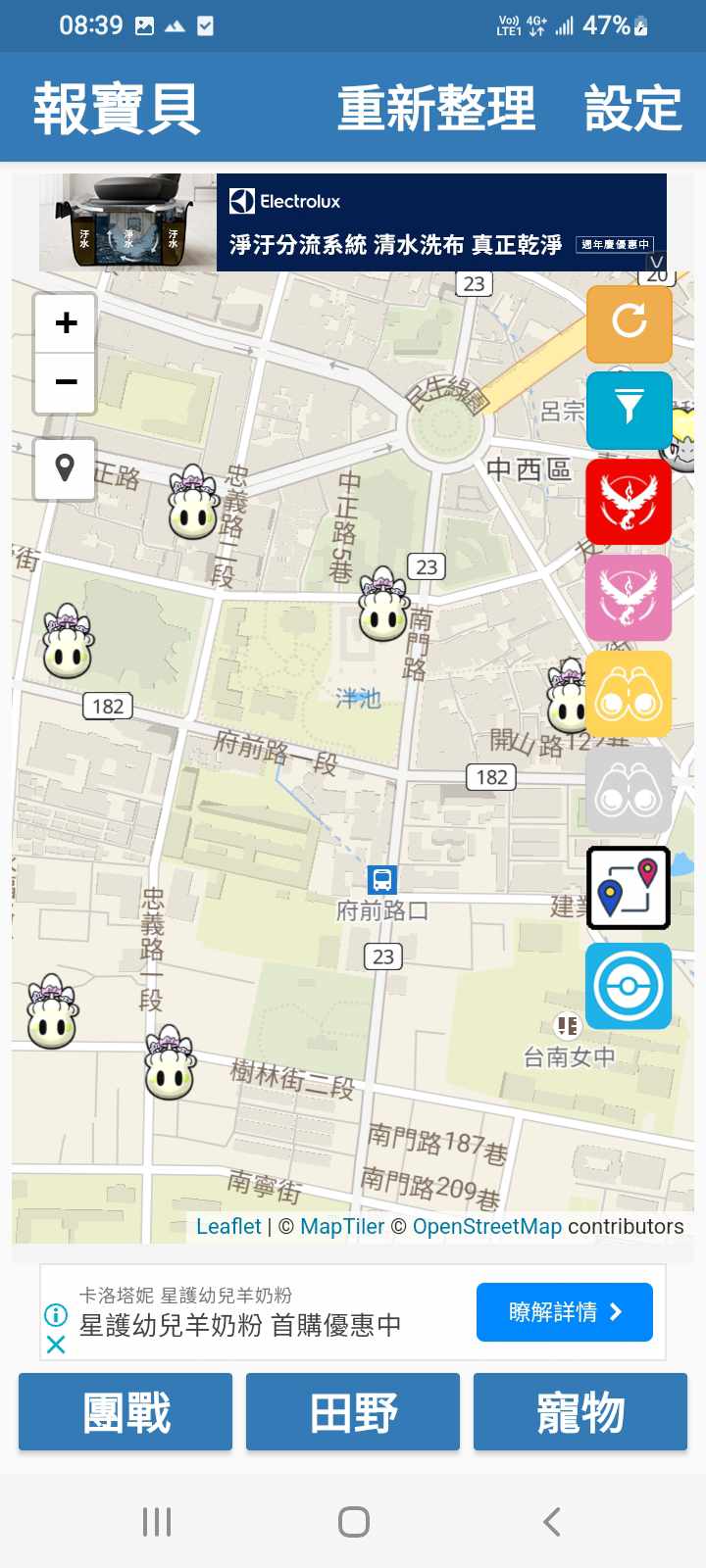Screen dimensions: 706x1568
Task: Locate my position with the pin button
Action: coord(65,468)
